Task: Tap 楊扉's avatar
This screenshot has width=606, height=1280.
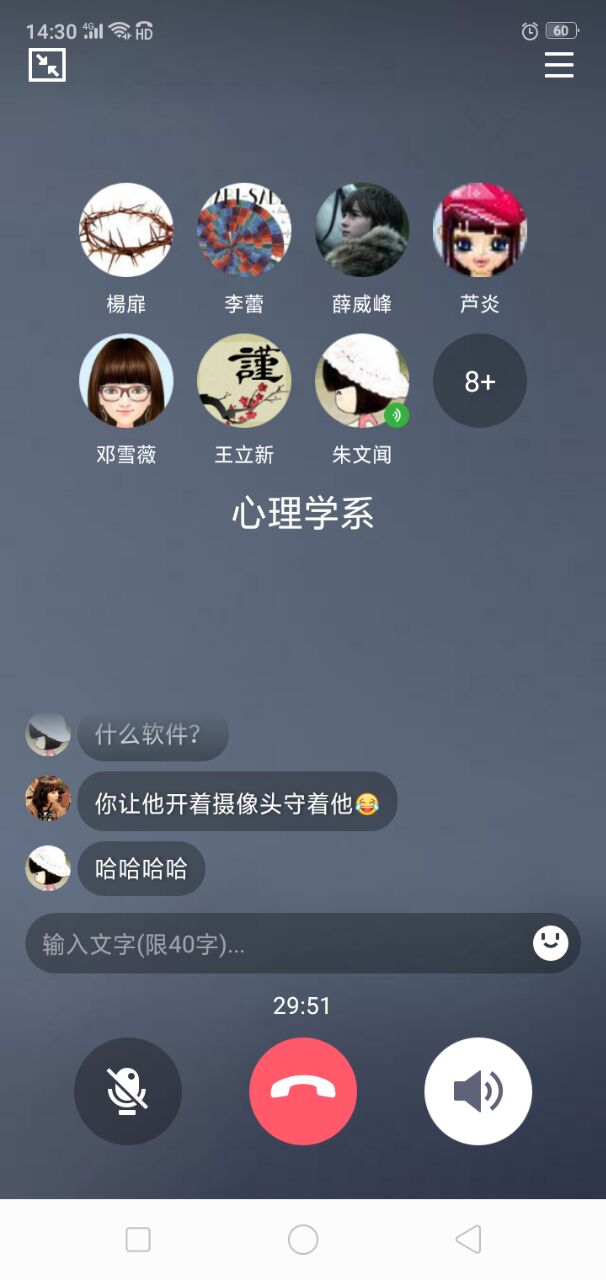Action: point(126,230)
